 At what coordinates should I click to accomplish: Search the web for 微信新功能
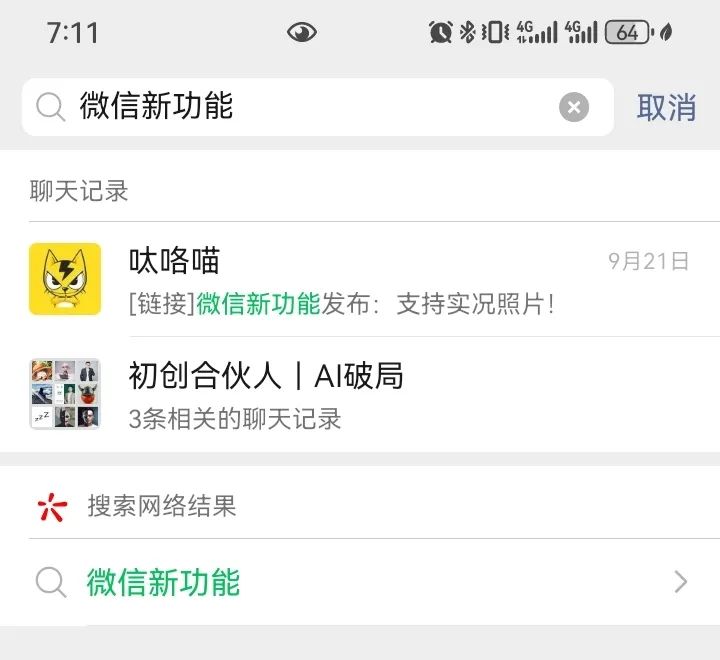tap(360, 582)
